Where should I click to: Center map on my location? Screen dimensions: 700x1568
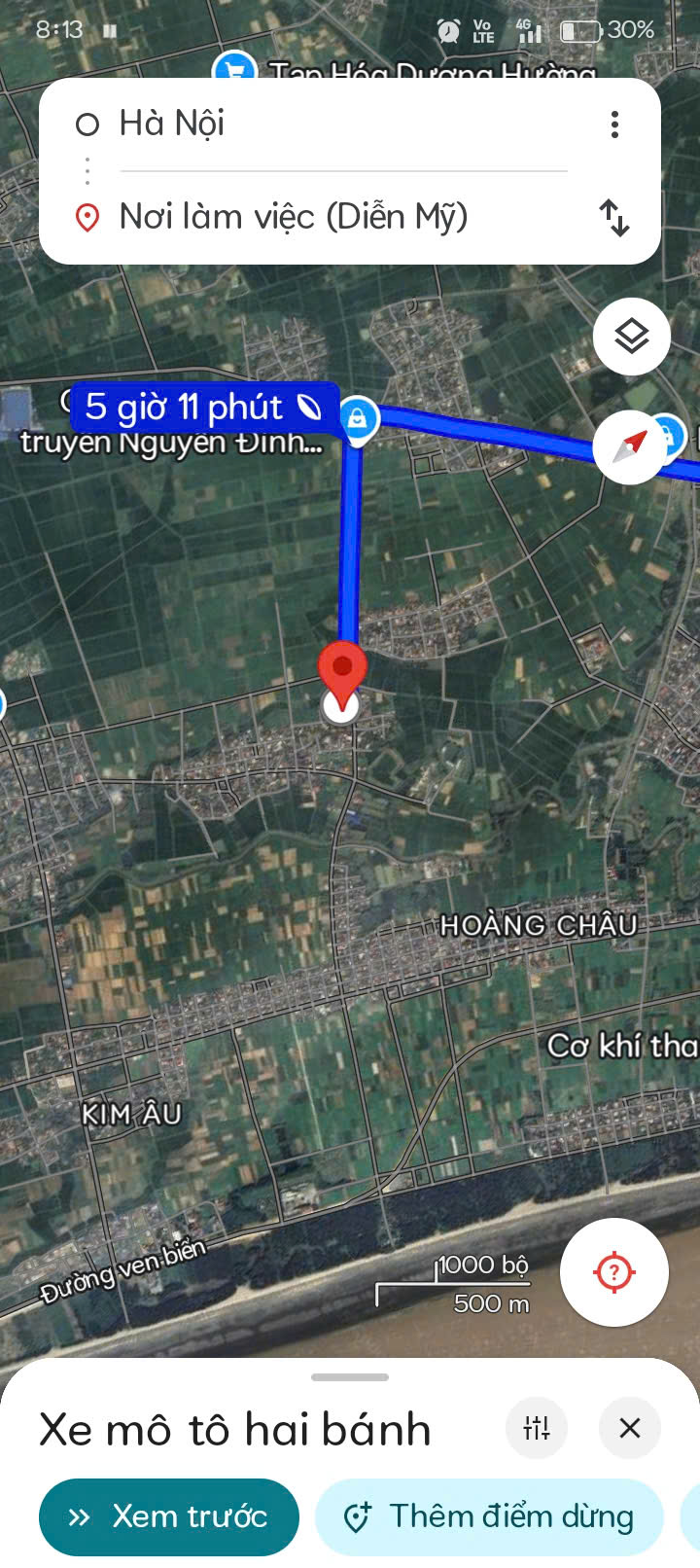coord(614,1271)
